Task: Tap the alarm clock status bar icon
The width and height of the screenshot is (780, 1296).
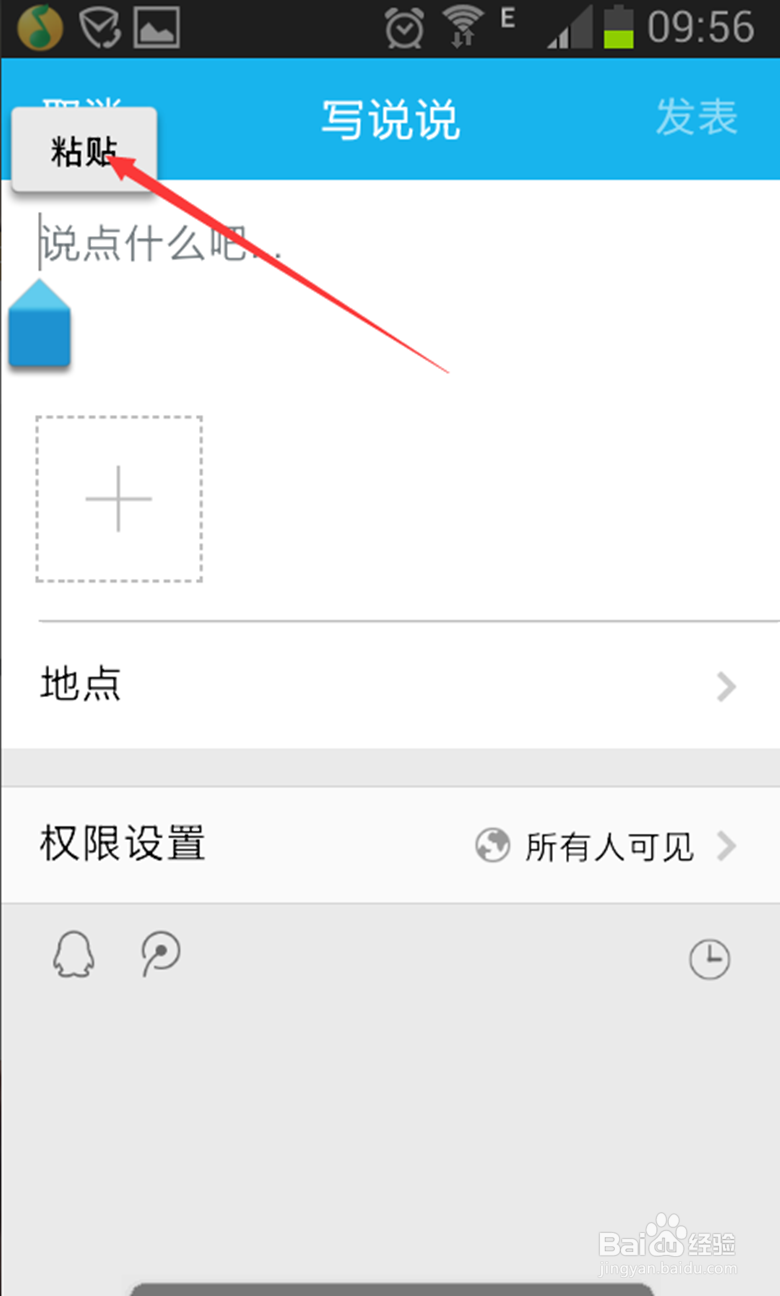Action: click(403, 28)
